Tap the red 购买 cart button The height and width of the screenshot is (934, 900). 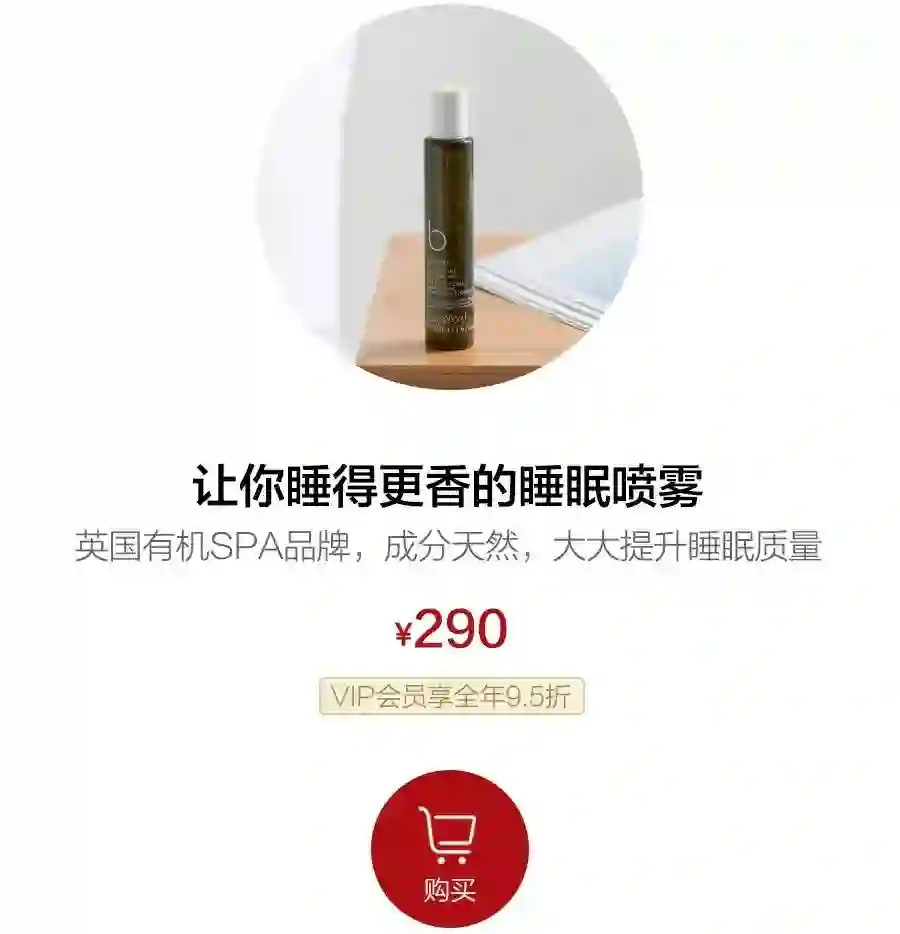coord(449,850)
